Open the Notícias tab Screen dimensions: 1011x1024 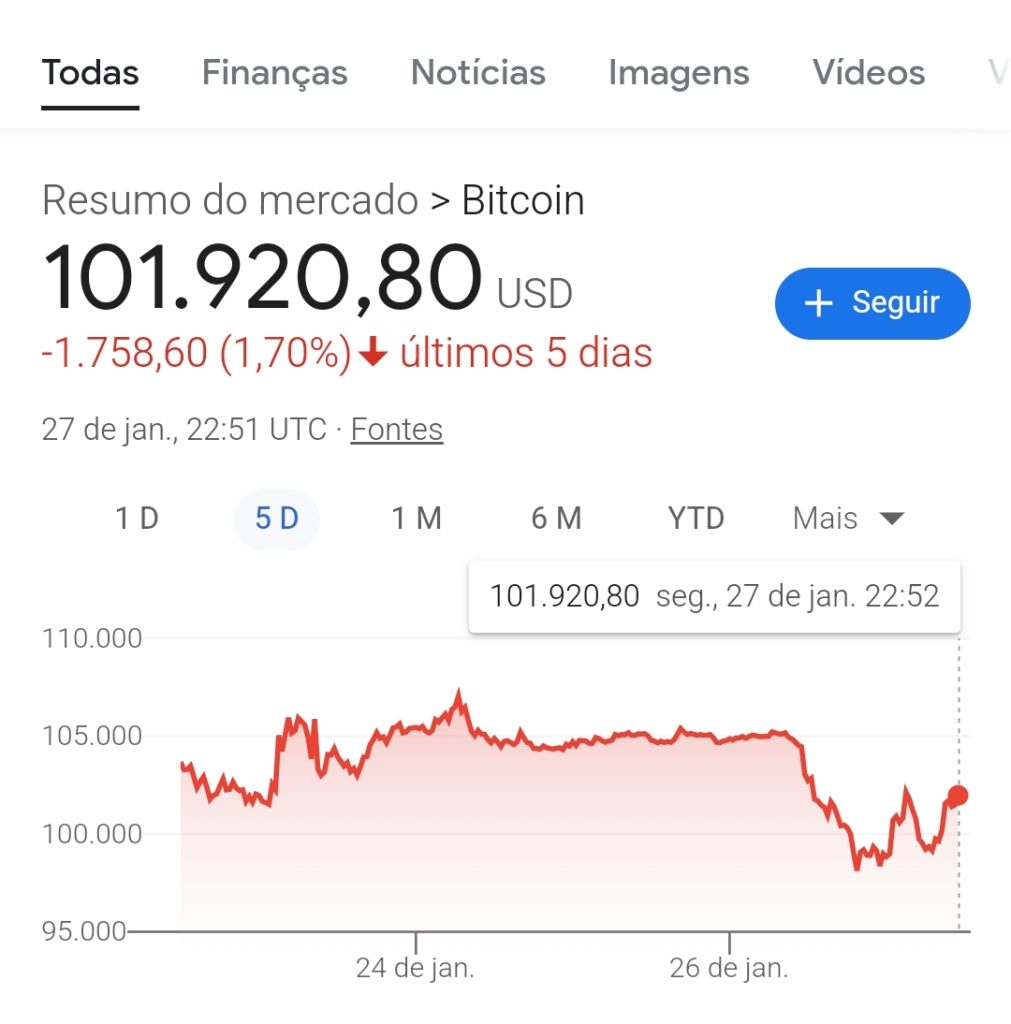click(478, 73)
